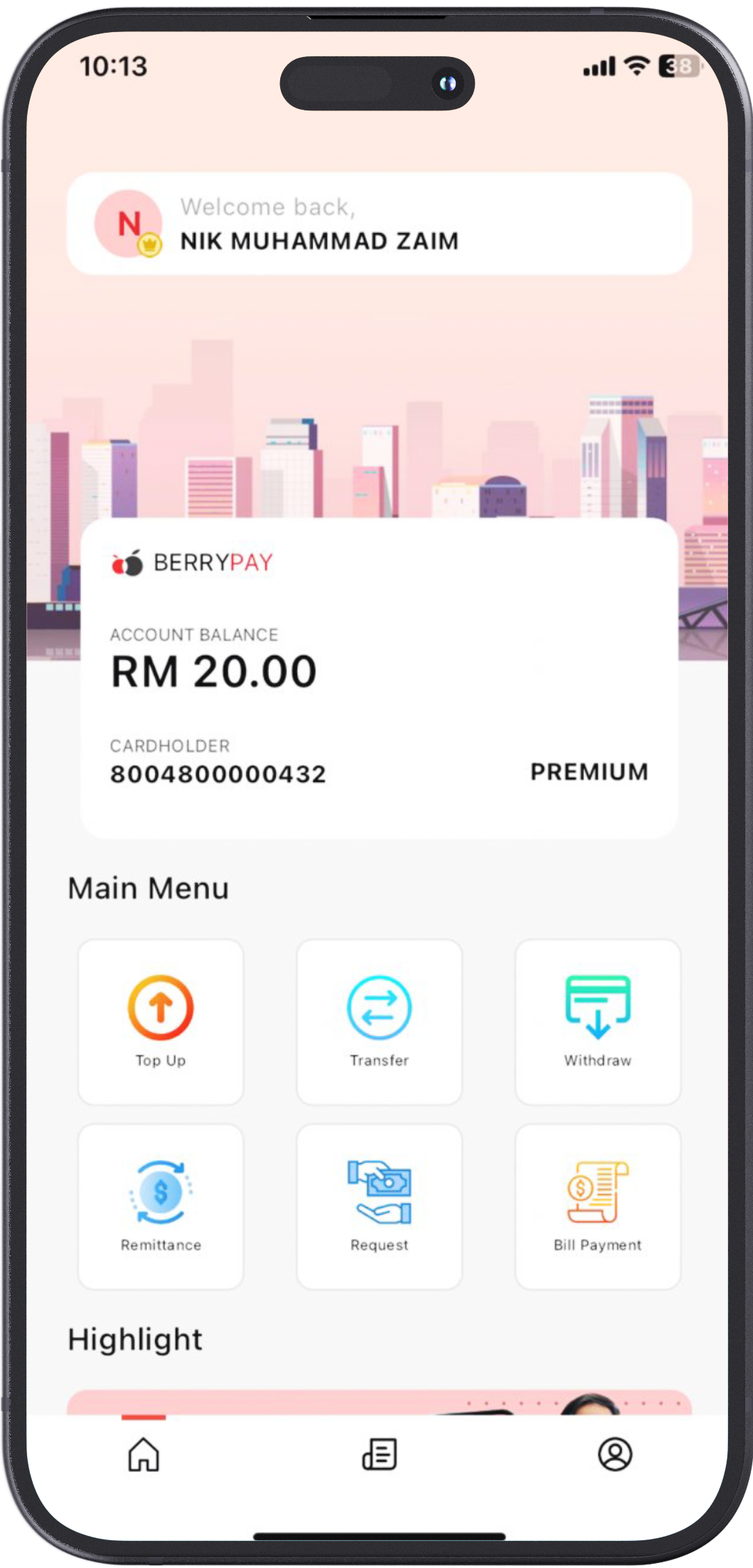Image resolution: width=753 pixels, height=1568 pixels.
Task: Open the Top Up option
Action: click(x=160, y=1021)
